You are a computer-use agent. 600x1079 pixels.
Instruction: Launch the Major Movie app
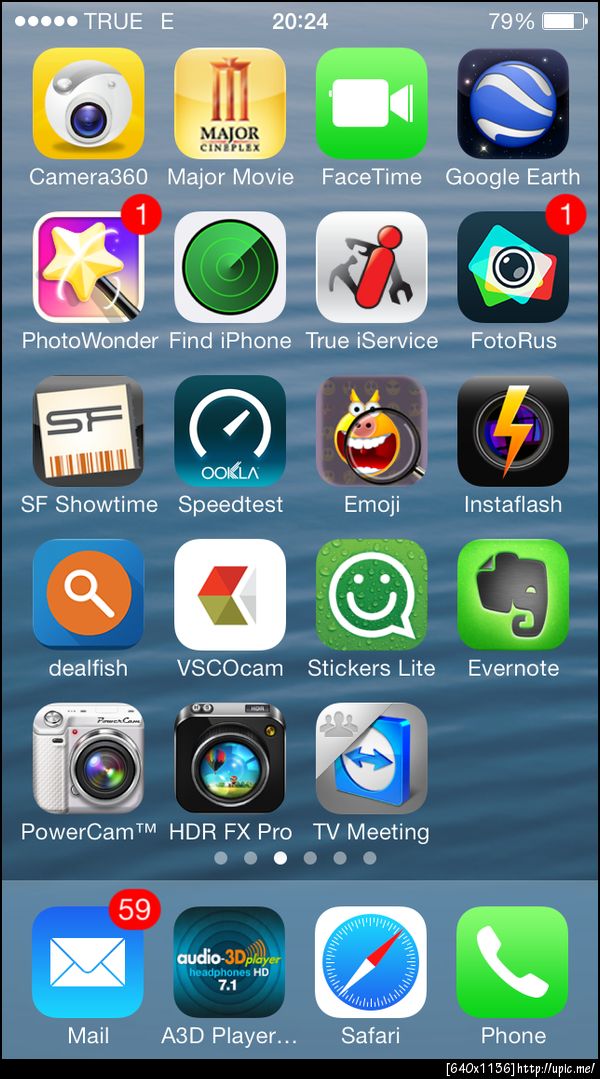(230, 104)
